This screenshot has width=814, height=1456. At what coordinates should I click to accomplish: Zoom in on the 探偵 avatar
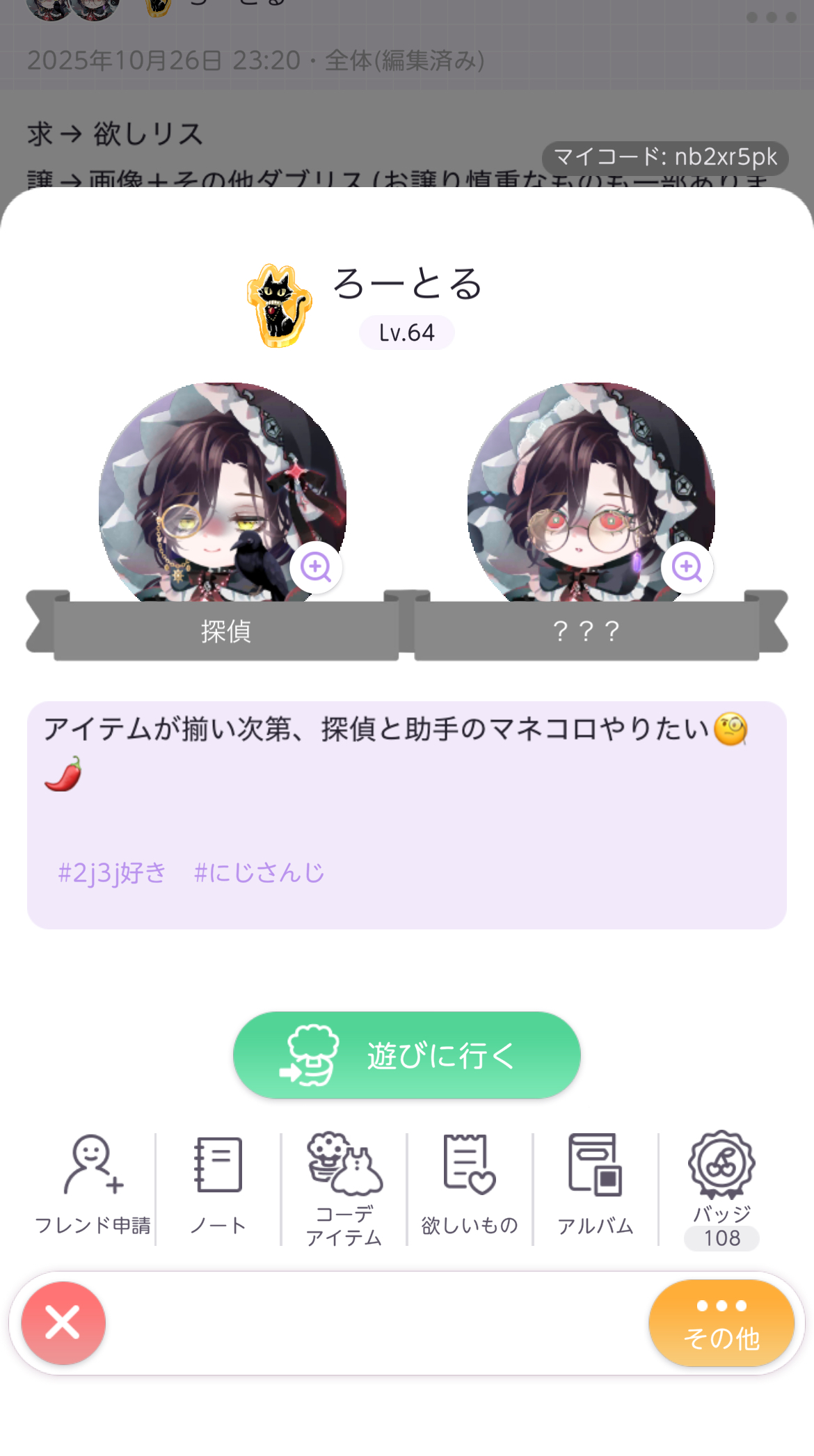pos(316,568)
